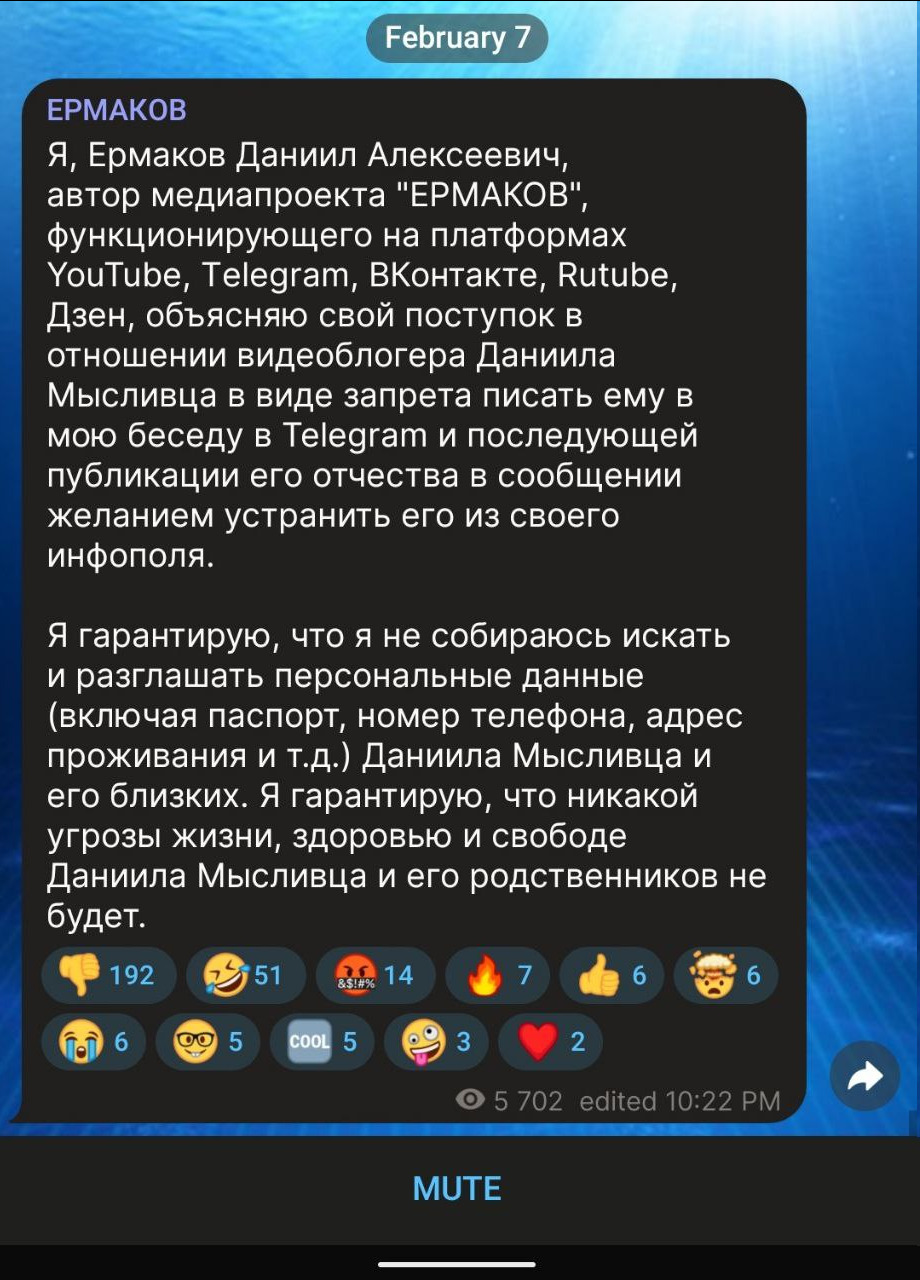The image size is (920, 1280).
Task: Open the ЕРМАКОВ channel name
Action: coord(116,111)
